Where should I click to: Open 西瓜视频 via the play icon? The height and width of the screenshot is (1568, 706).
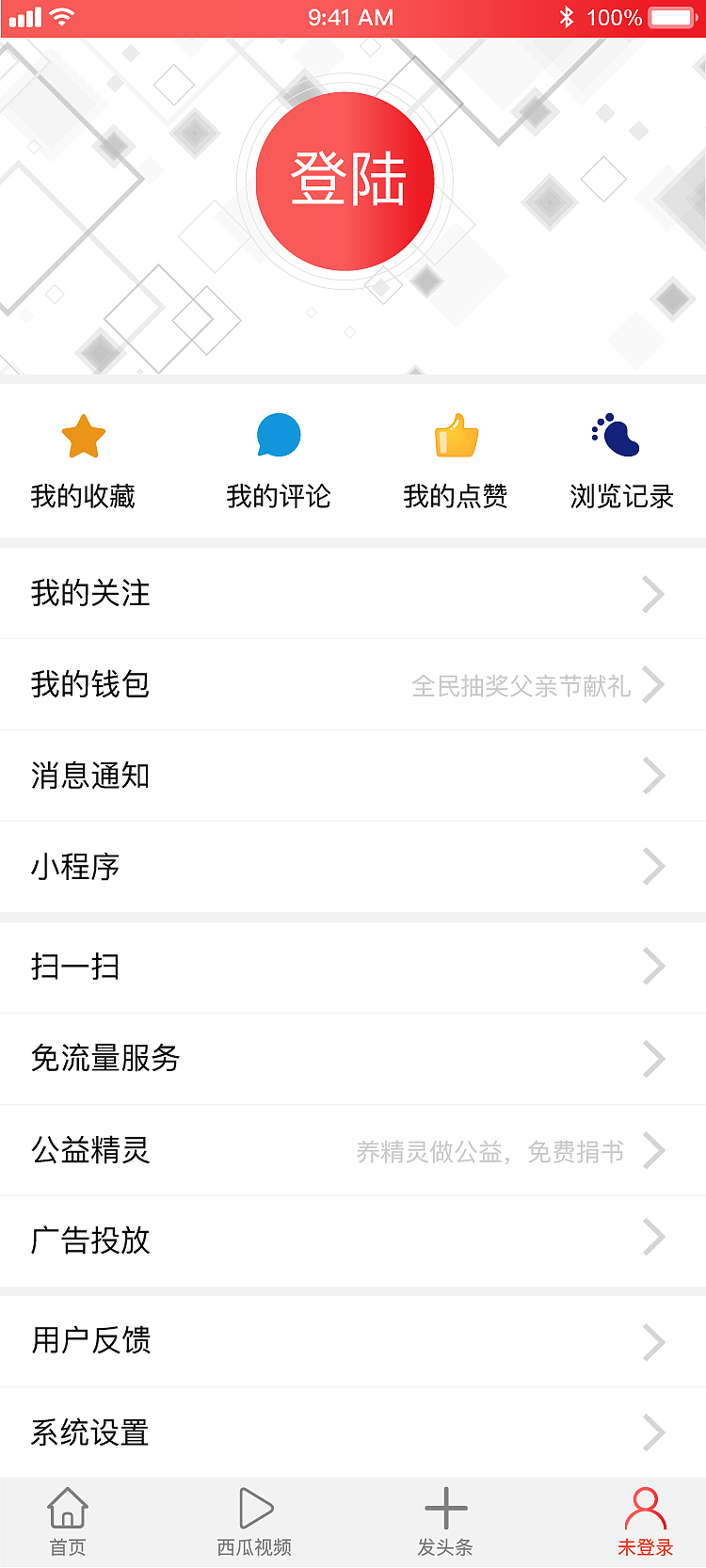256,1507
